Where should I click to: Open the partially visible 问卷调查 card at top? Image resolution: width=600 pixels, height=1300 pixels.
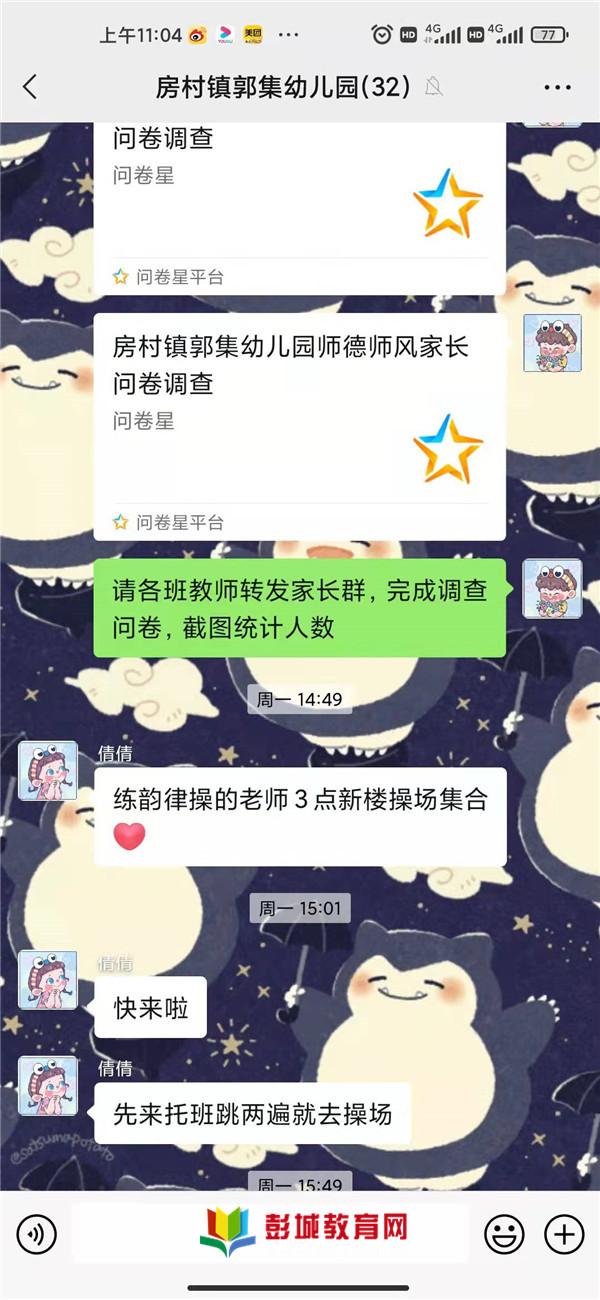pyautogui.click(x=299, y=200)
